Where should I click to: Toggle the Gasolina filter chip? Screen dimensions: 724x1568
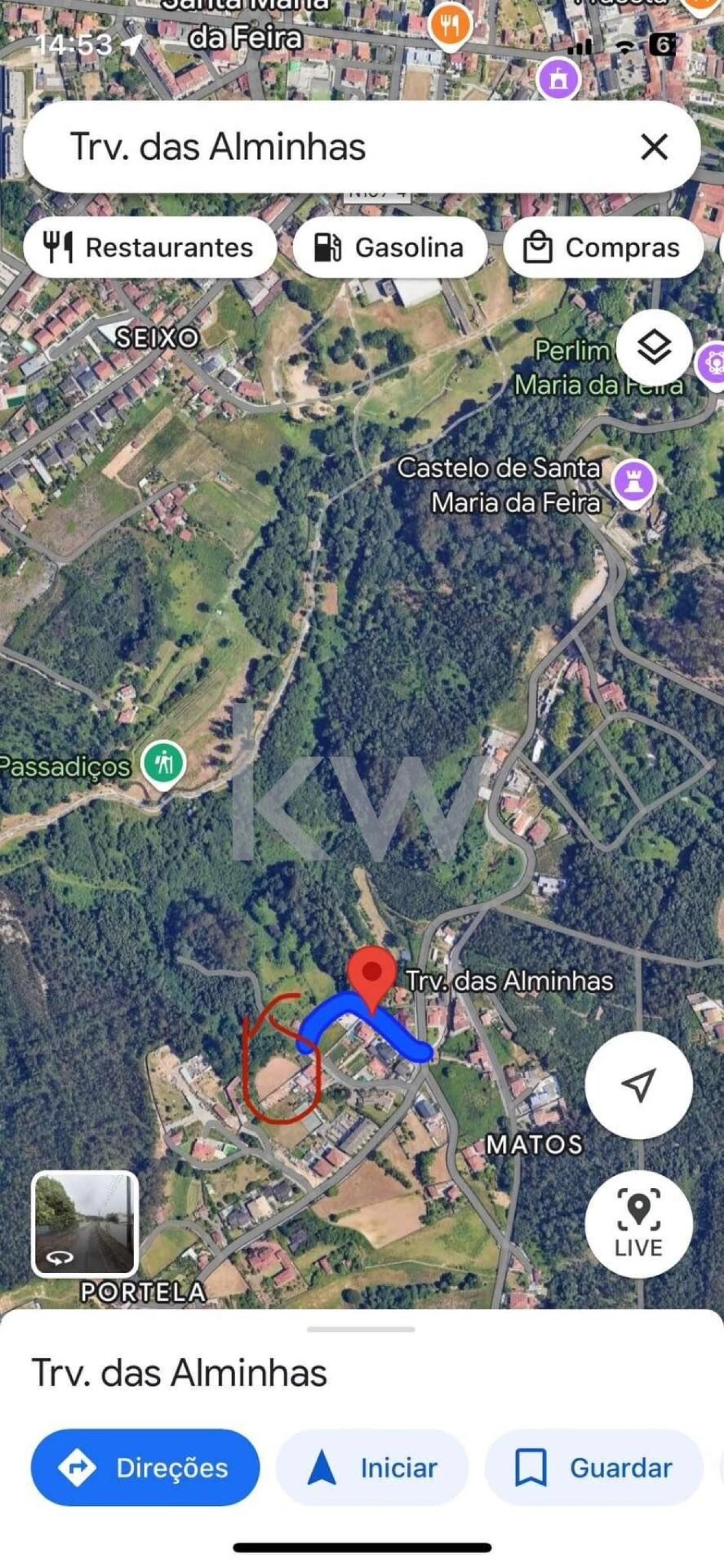click(x=391, y=247)
